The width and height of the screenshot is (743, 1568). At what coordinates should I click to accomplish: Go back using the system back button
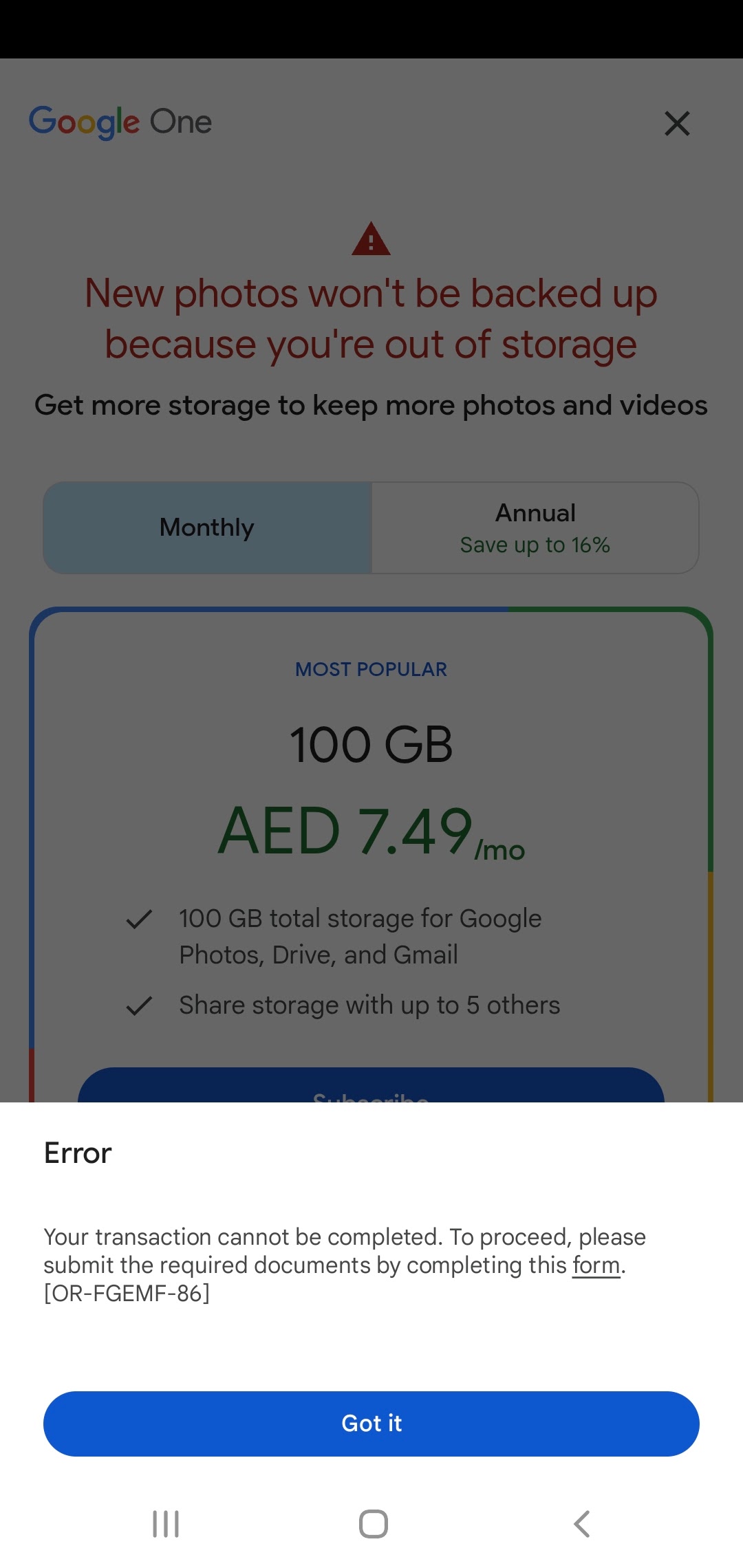(582, 1524)
